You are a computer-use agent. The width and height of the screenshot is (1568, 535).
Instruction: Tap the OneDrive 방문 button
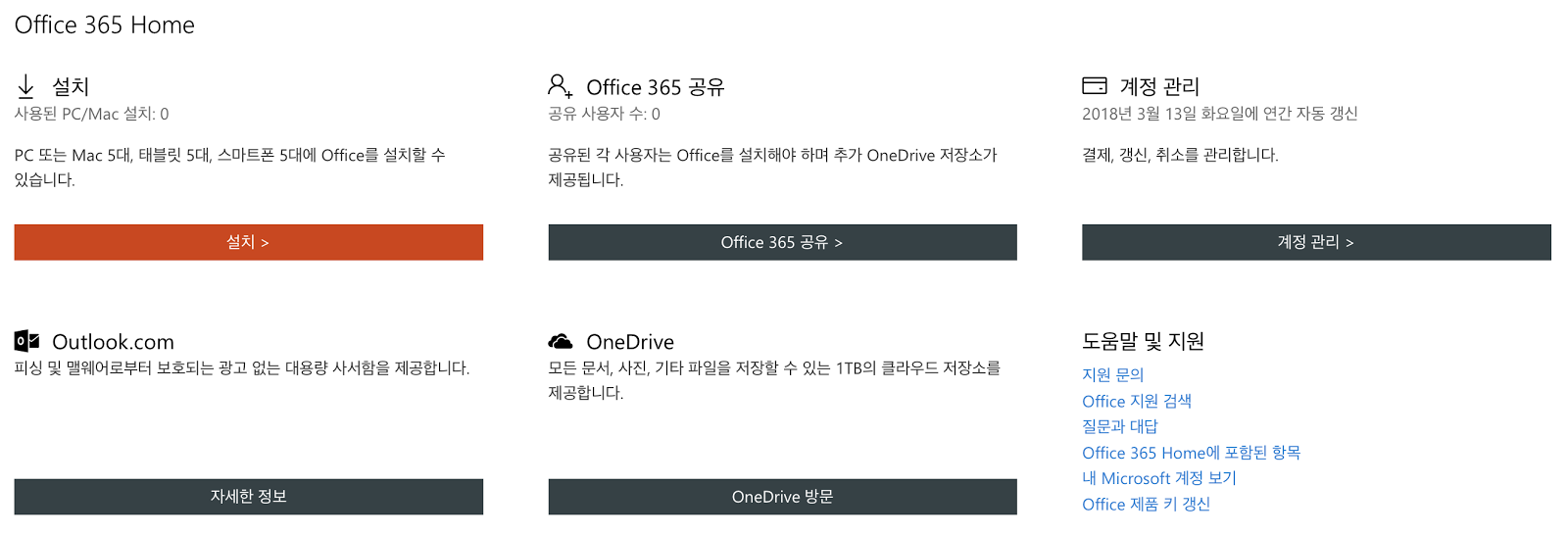coord(782,497)
